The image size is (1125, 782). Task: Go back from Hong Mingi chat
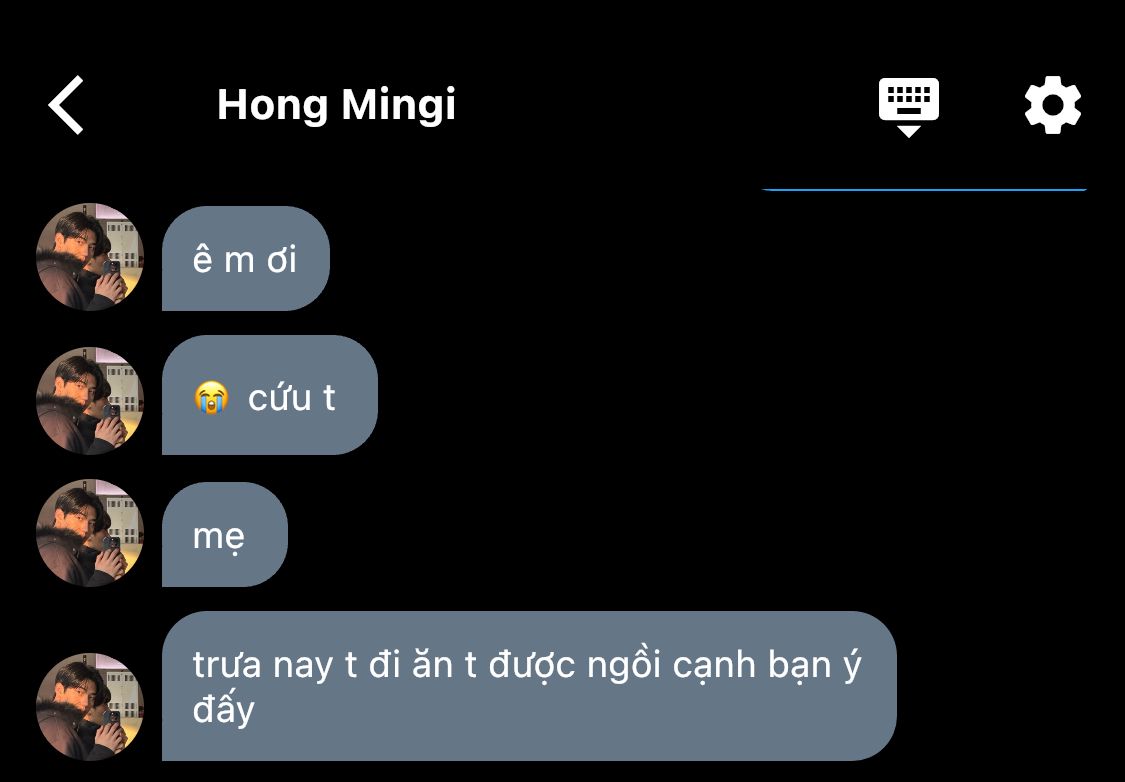coord(67,105)
